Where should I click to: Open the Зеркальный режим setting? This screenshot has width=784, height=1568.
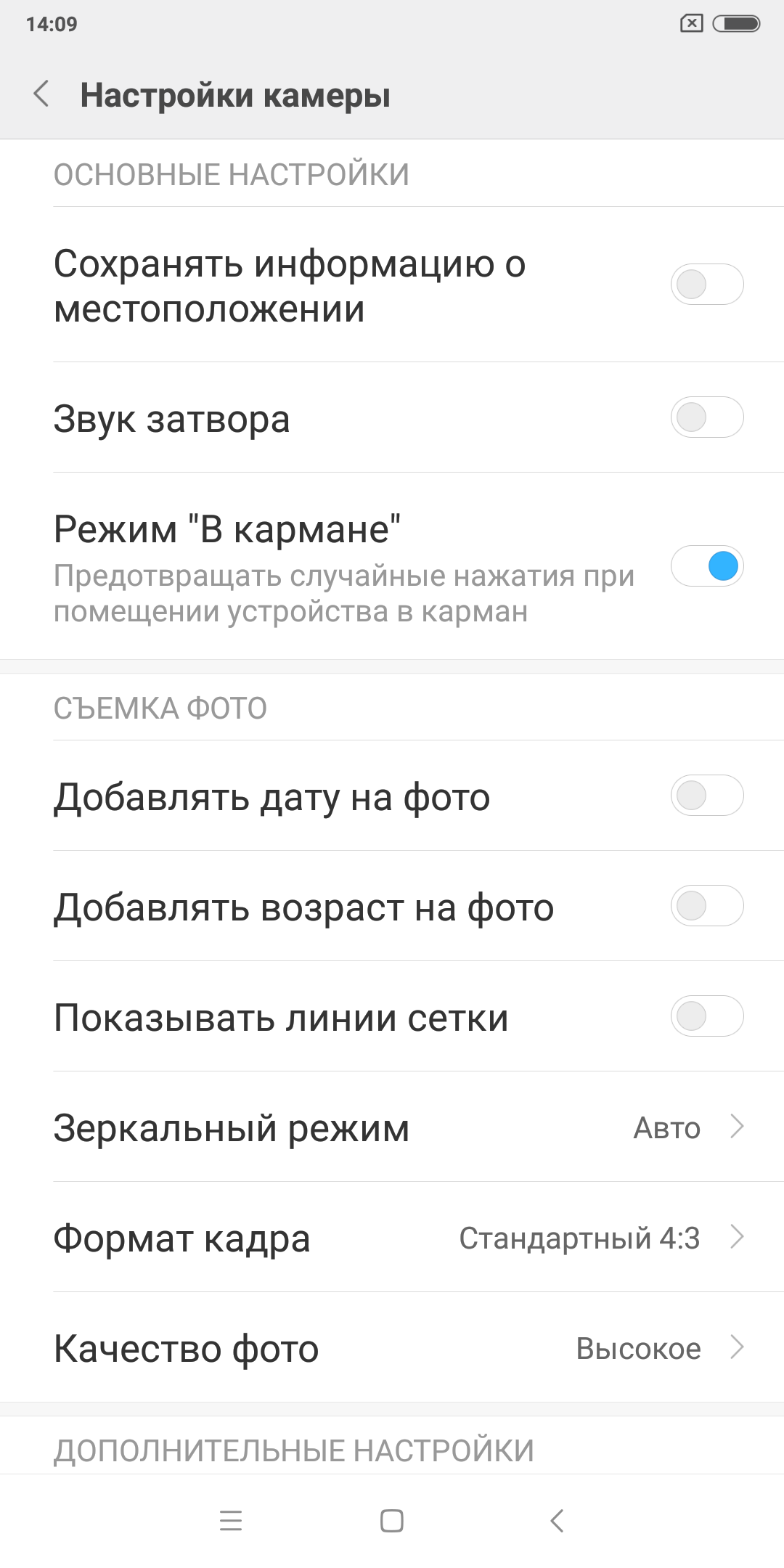[x=392, y=1127]
